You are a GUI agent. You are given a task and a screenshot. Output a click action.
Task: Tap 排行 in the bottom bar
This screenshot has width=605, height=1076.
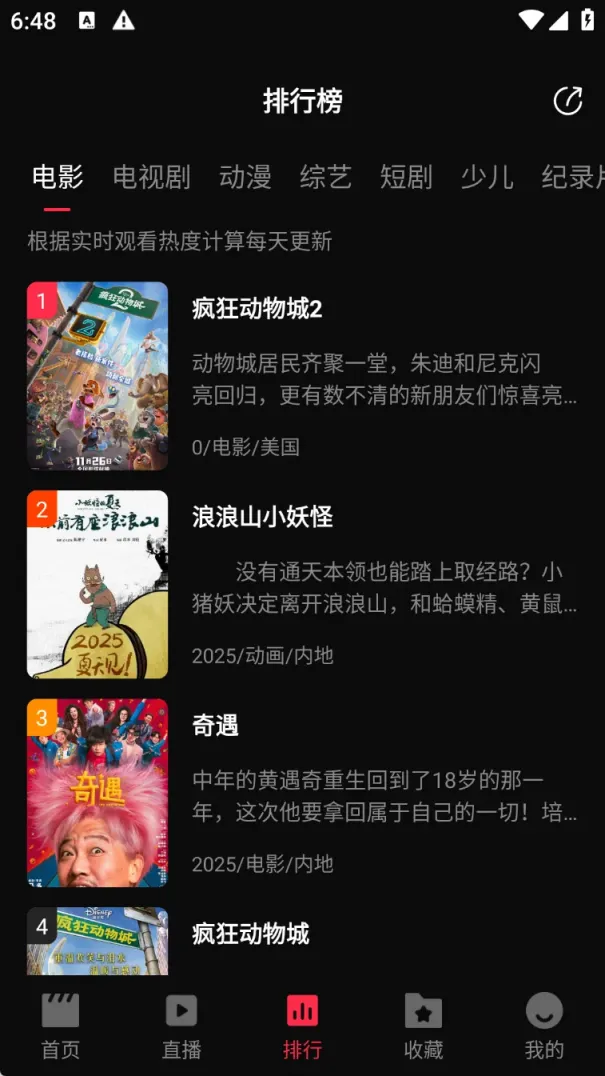tap(302, 1026)
